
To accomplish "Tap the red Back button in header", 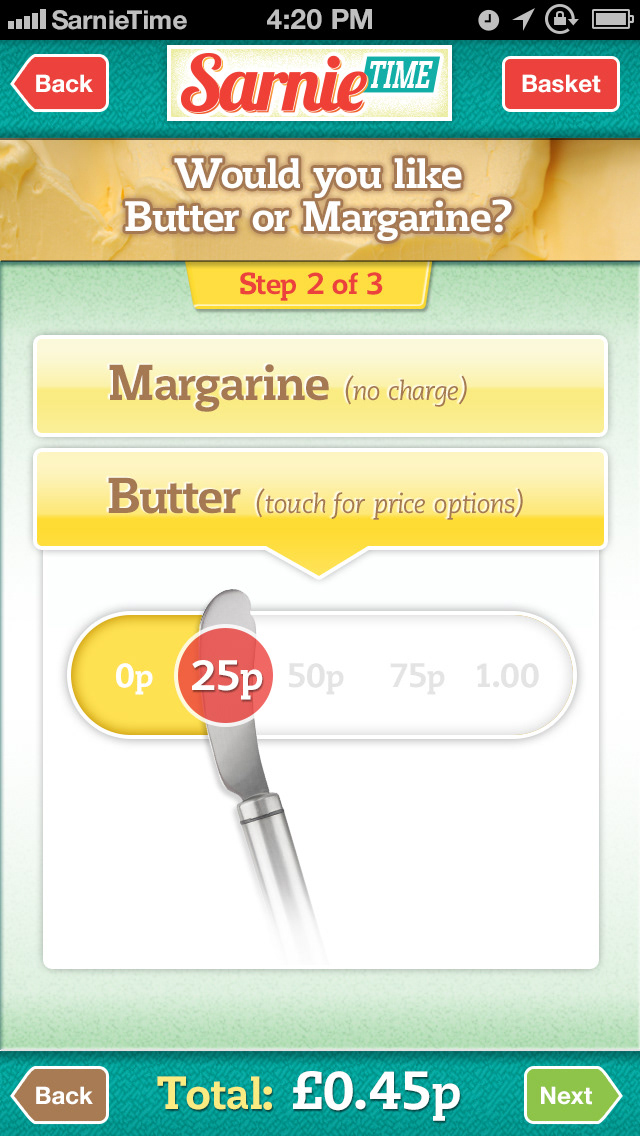I will coord(62,84).
